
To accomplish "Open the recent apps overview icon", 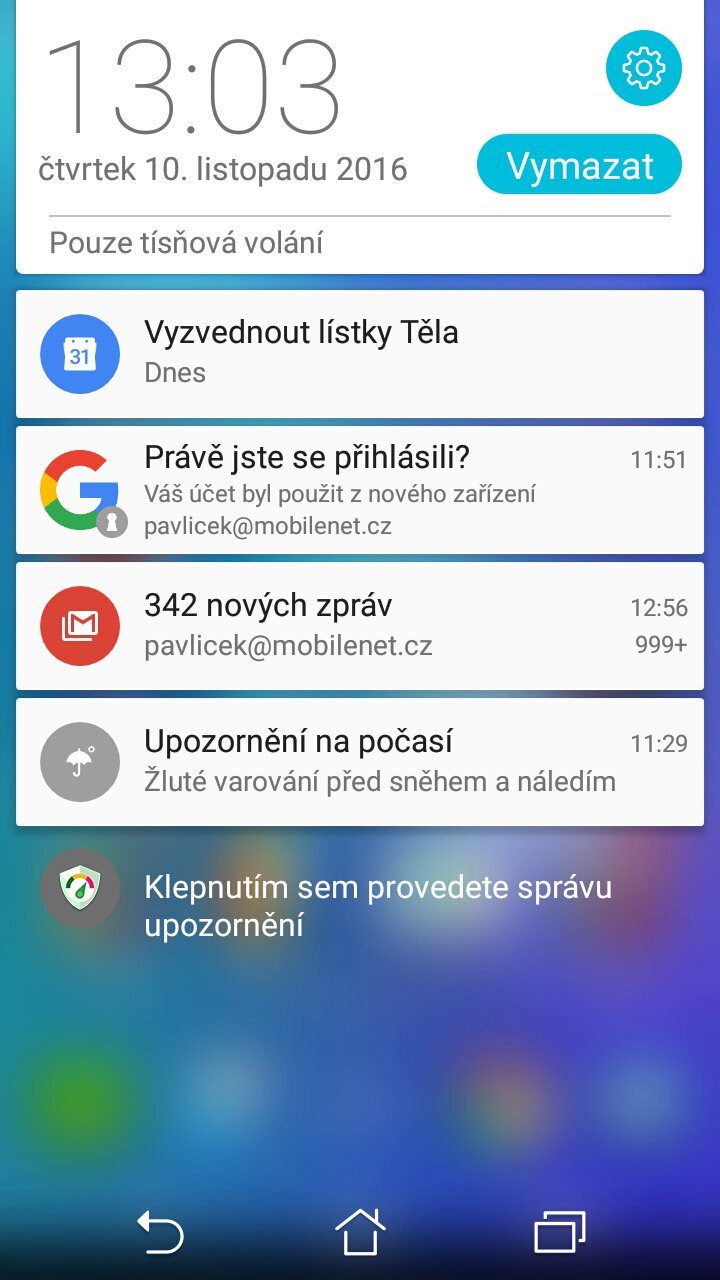I will pos(559,1232).
